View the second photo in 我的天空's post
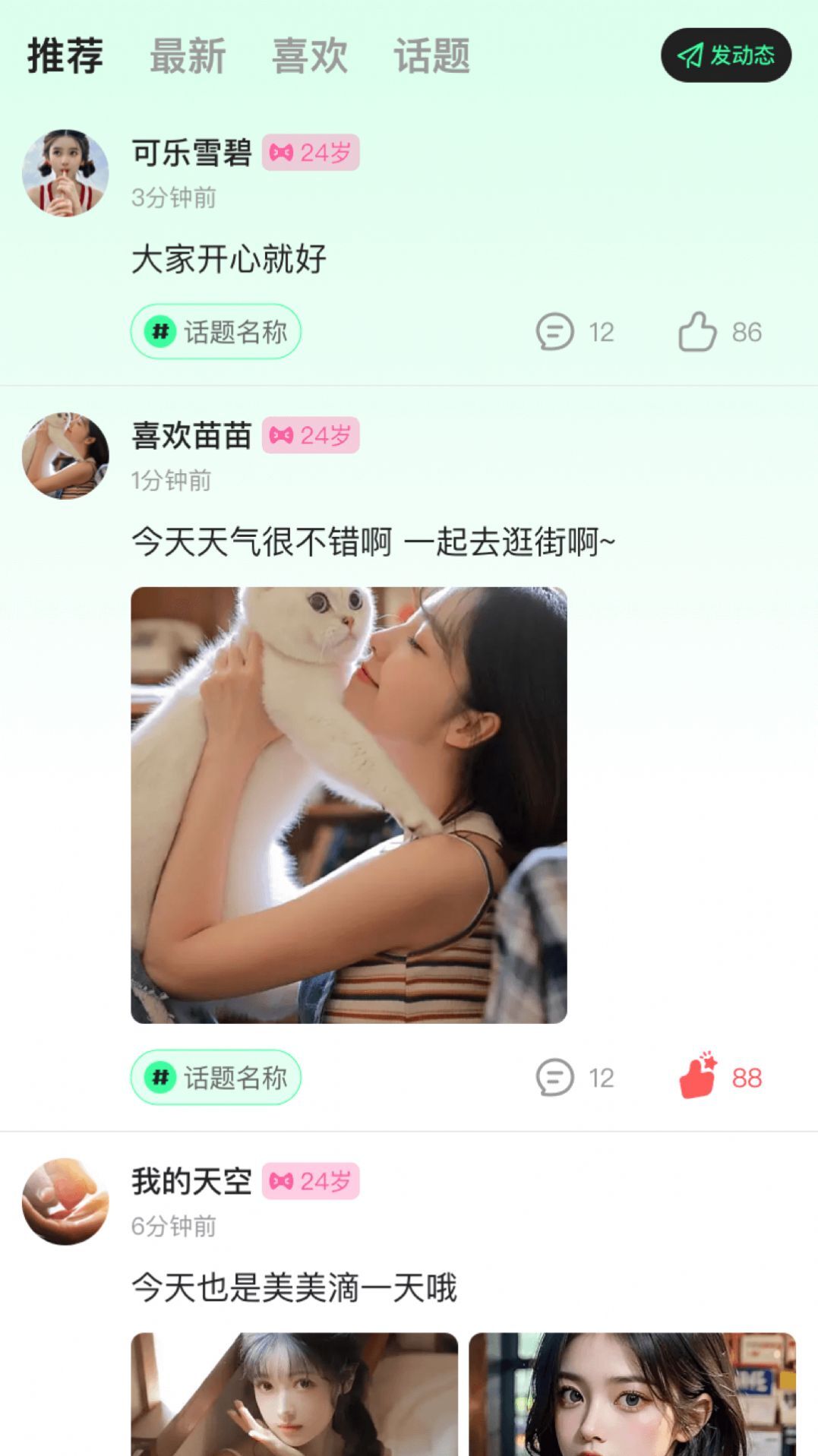The width and height of the screenshot is (818, 1456). [632, 1394]
